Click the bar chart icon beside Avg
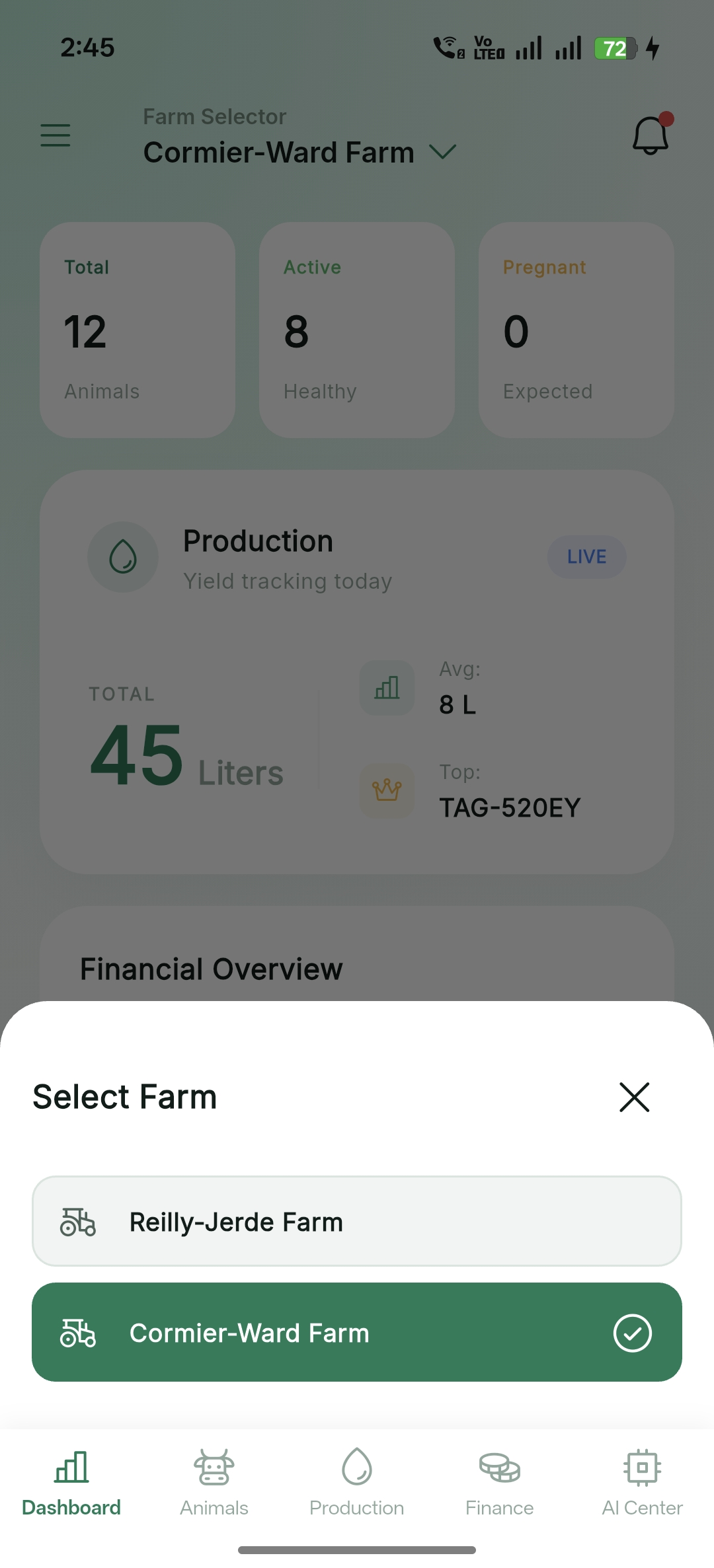Image resolution: width=714 pixels, height=1568 pixels. tap(387, 688)
